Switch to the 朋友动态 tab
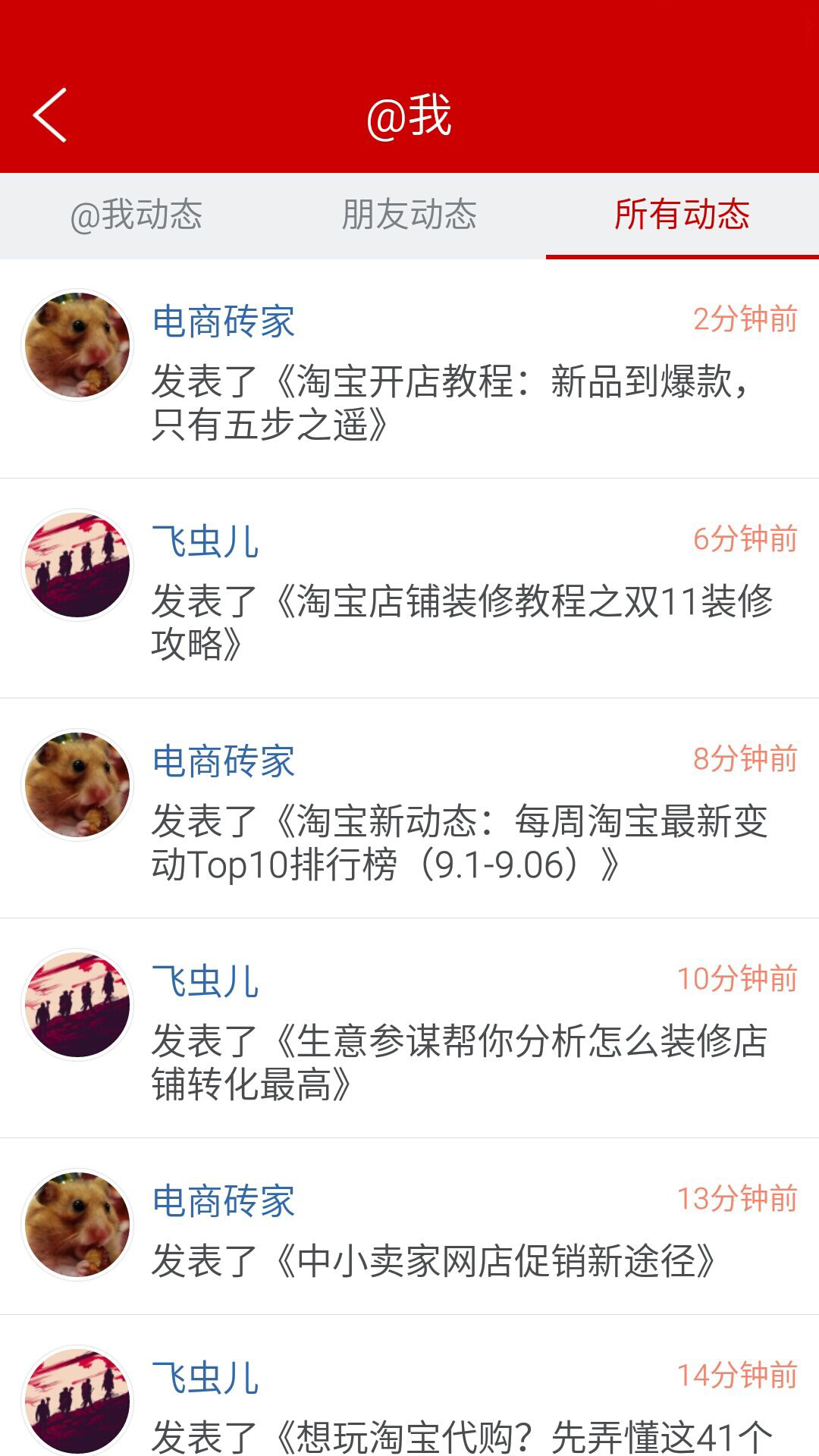 (x=409, y=215)
